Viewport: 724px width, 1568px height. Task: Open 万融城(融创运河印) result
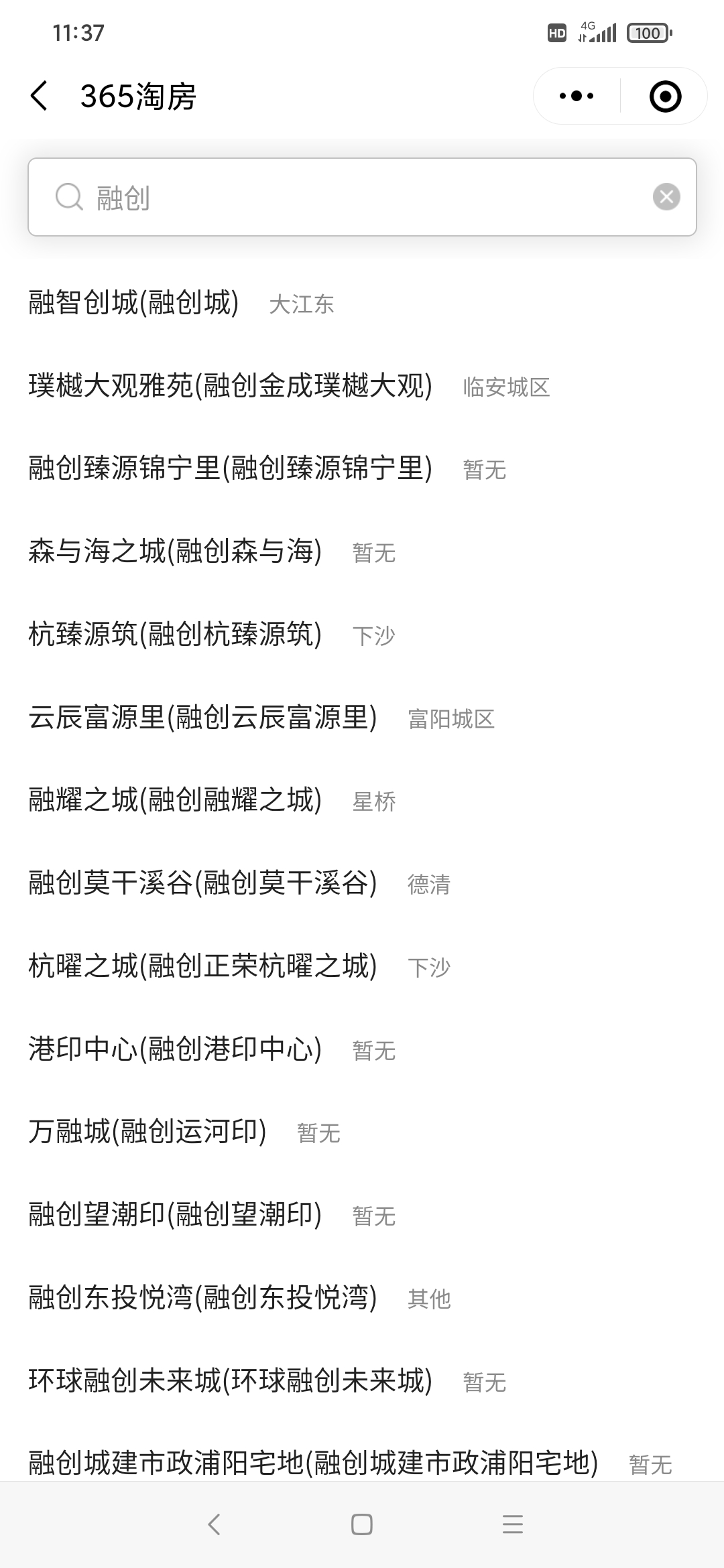[147, 1132]
